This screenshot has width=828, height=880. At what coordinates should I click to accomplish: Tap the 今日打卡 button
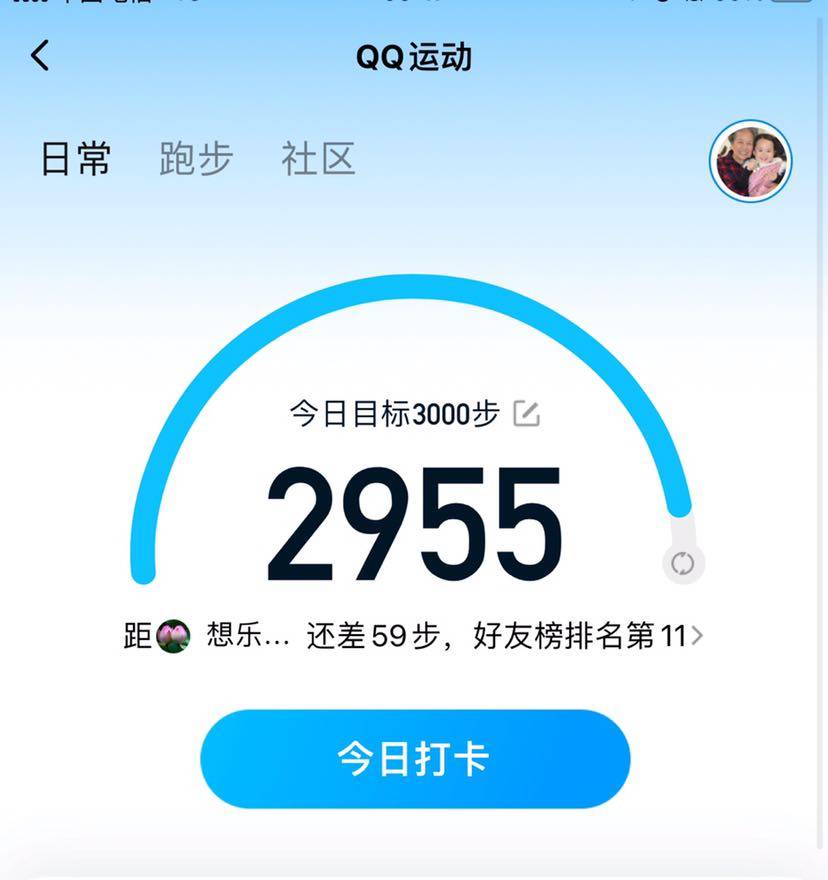pos(414,759)
